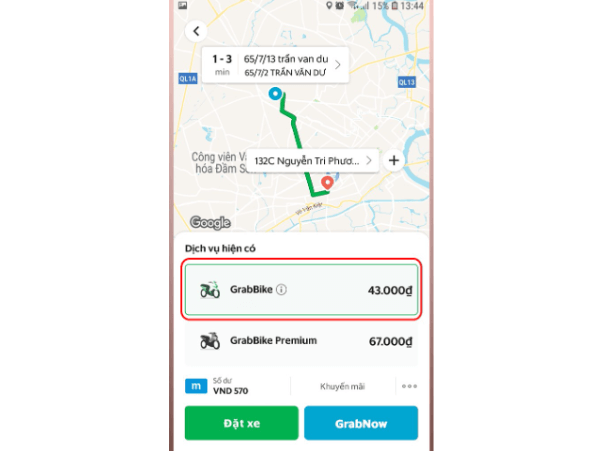
Task: Show GrabBike service info details
Action: tap(282, 291)
